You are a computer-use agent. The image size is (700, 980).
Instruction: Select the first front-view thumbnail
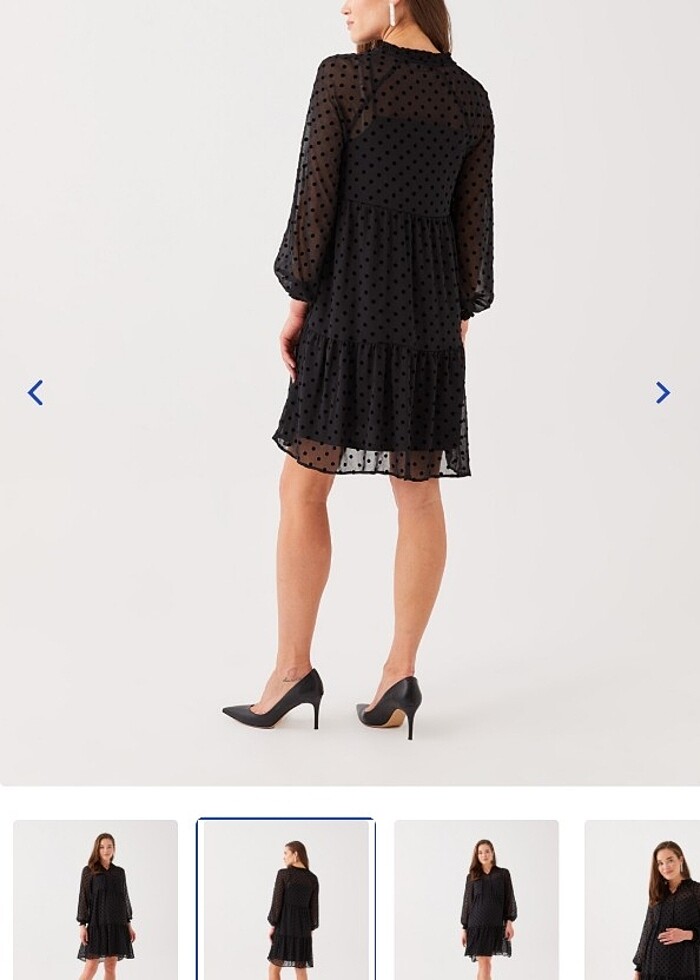96,899
